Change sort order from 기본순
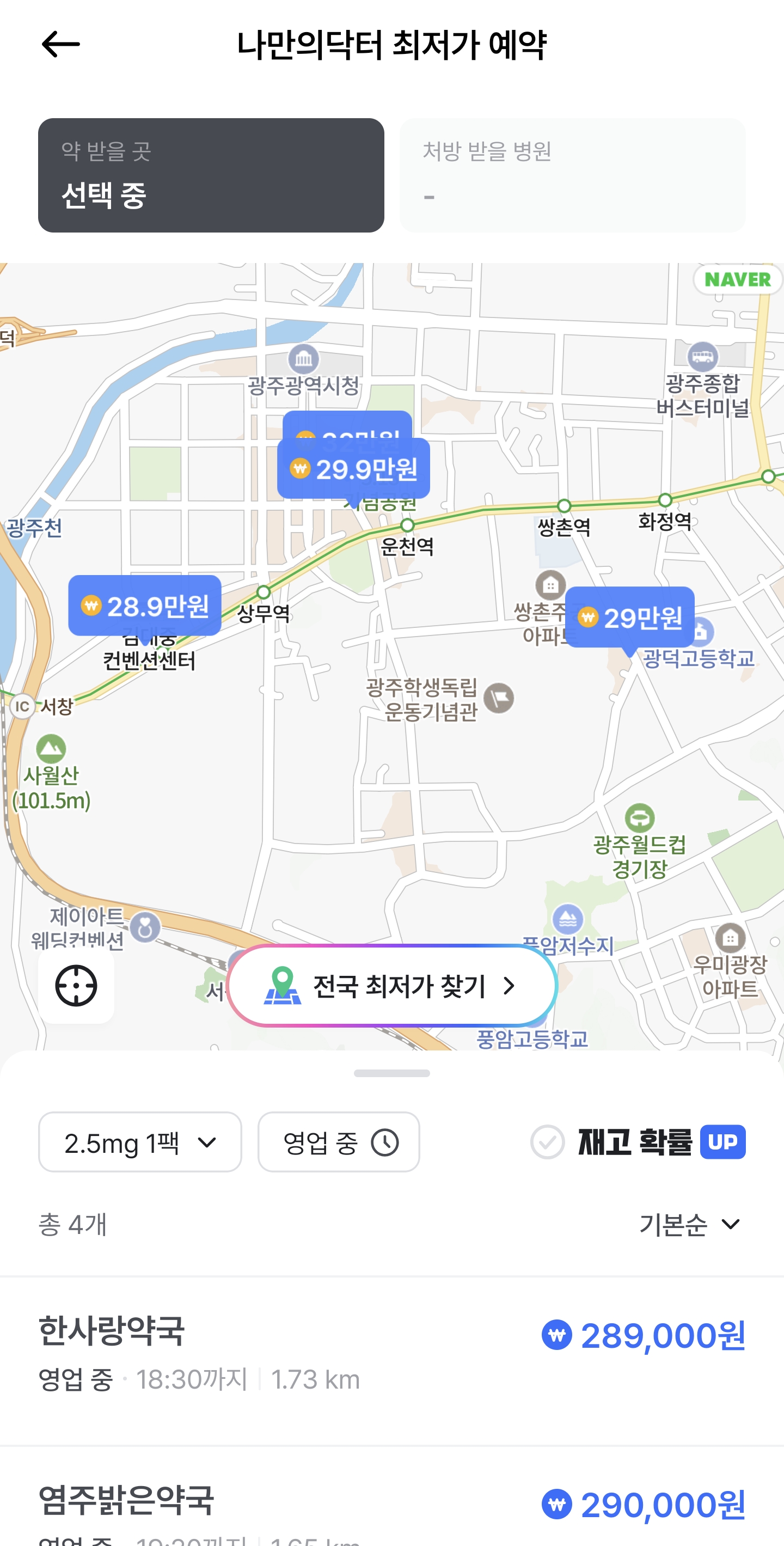The width and height of the screenshot is (784, 1546). 690,1224
